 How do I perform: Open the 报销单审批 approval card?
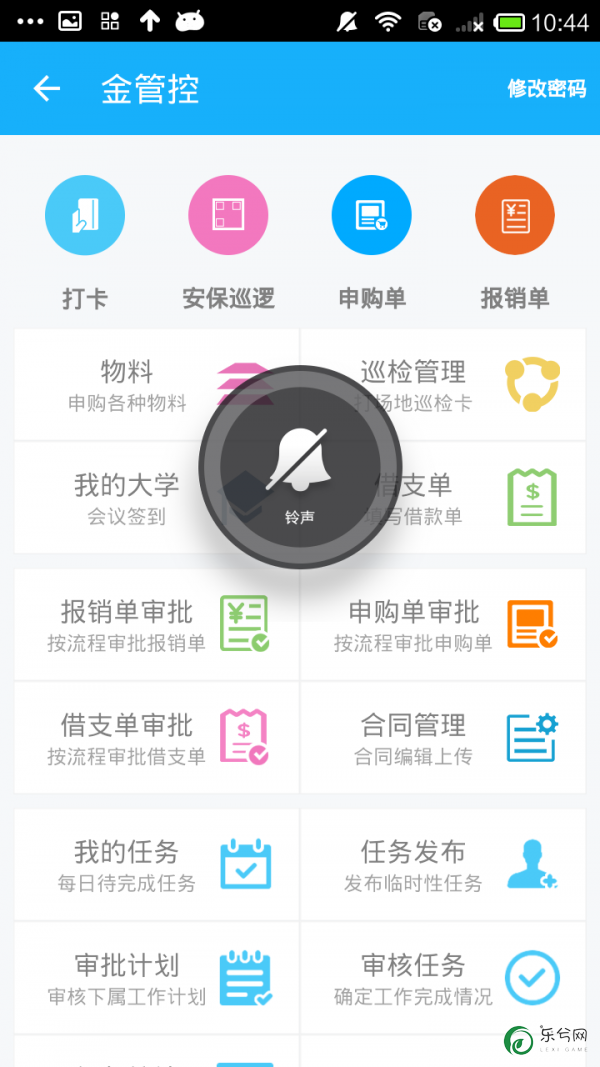click(x=156, y=624)
